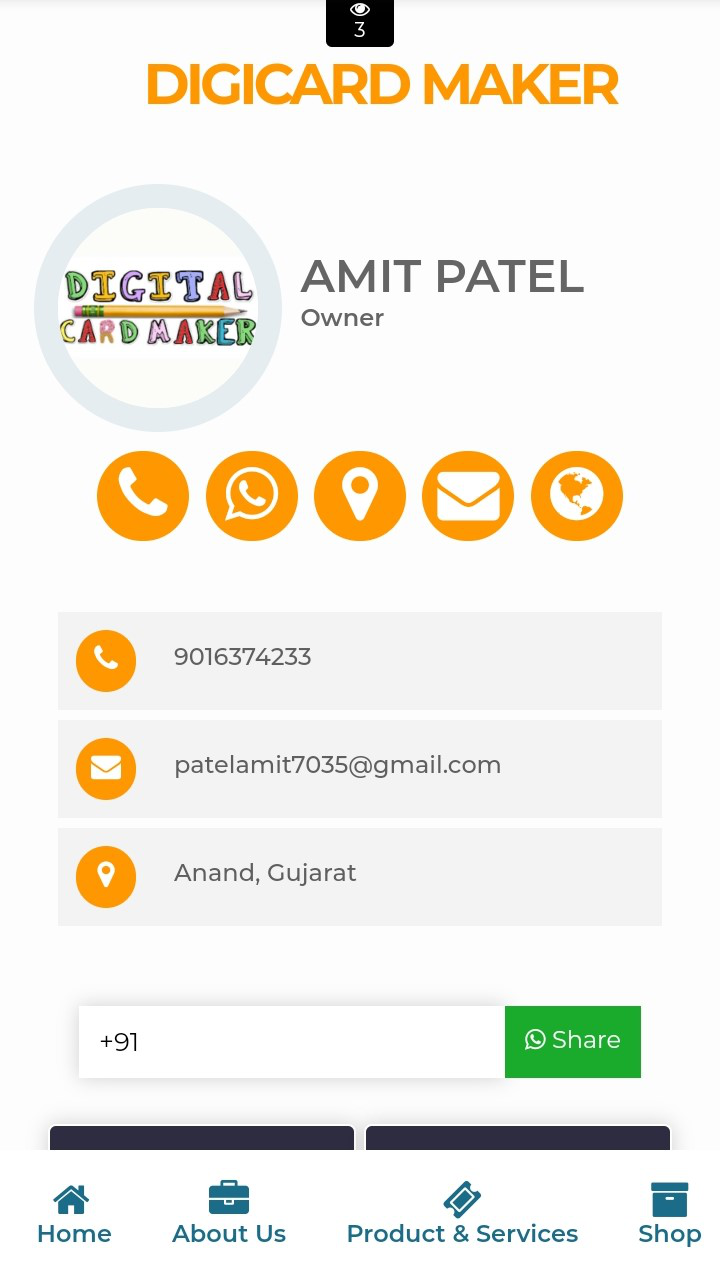Open the website globe icon
720x1277 pixels.
pos(577,496)
